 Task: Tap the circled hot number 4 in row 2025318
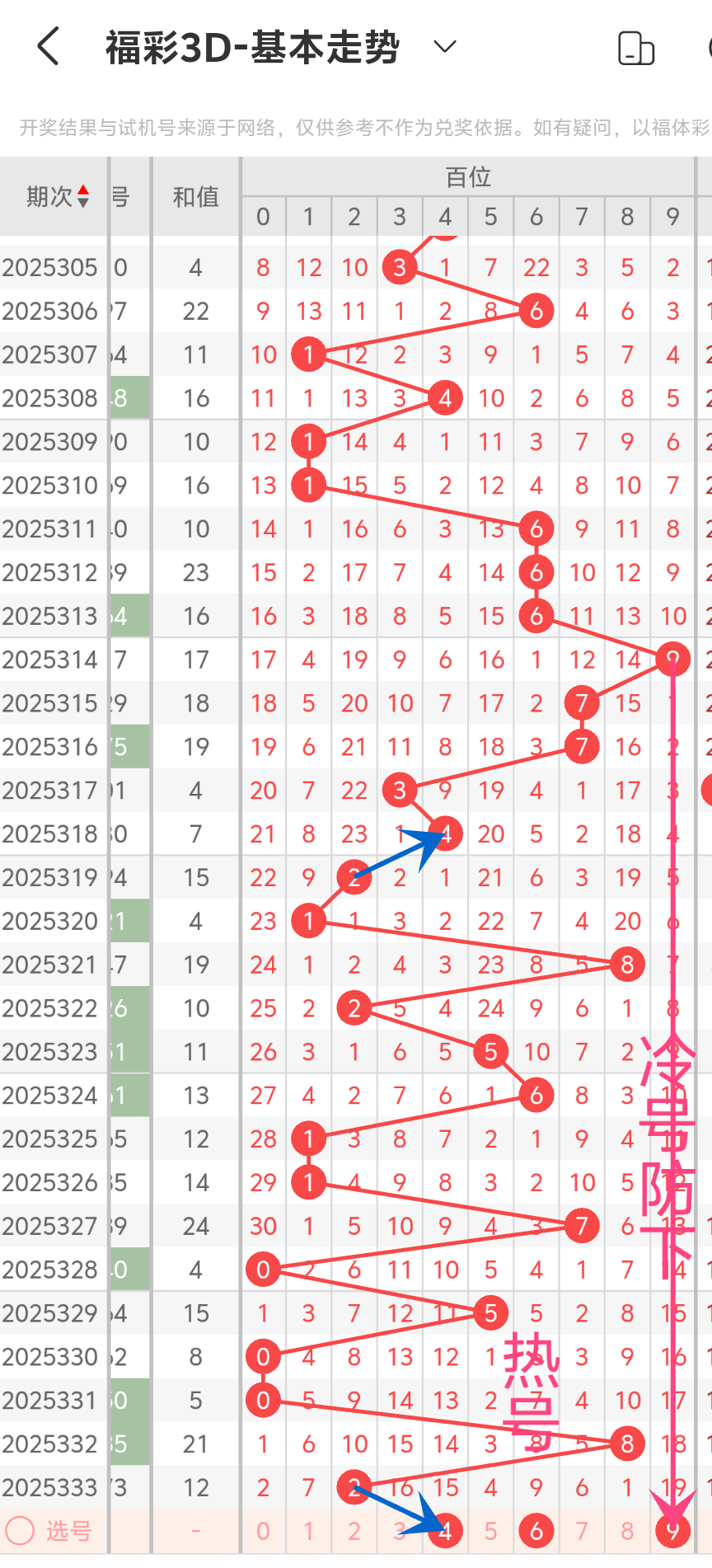point(444,833)
